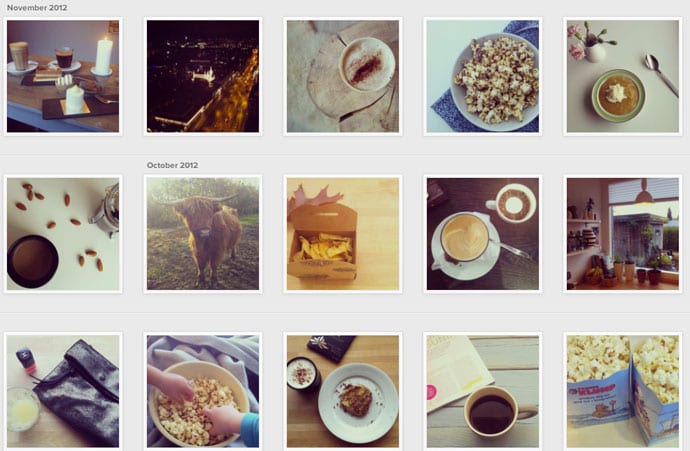Open the candles and coffee table photo

coord(63,76)
